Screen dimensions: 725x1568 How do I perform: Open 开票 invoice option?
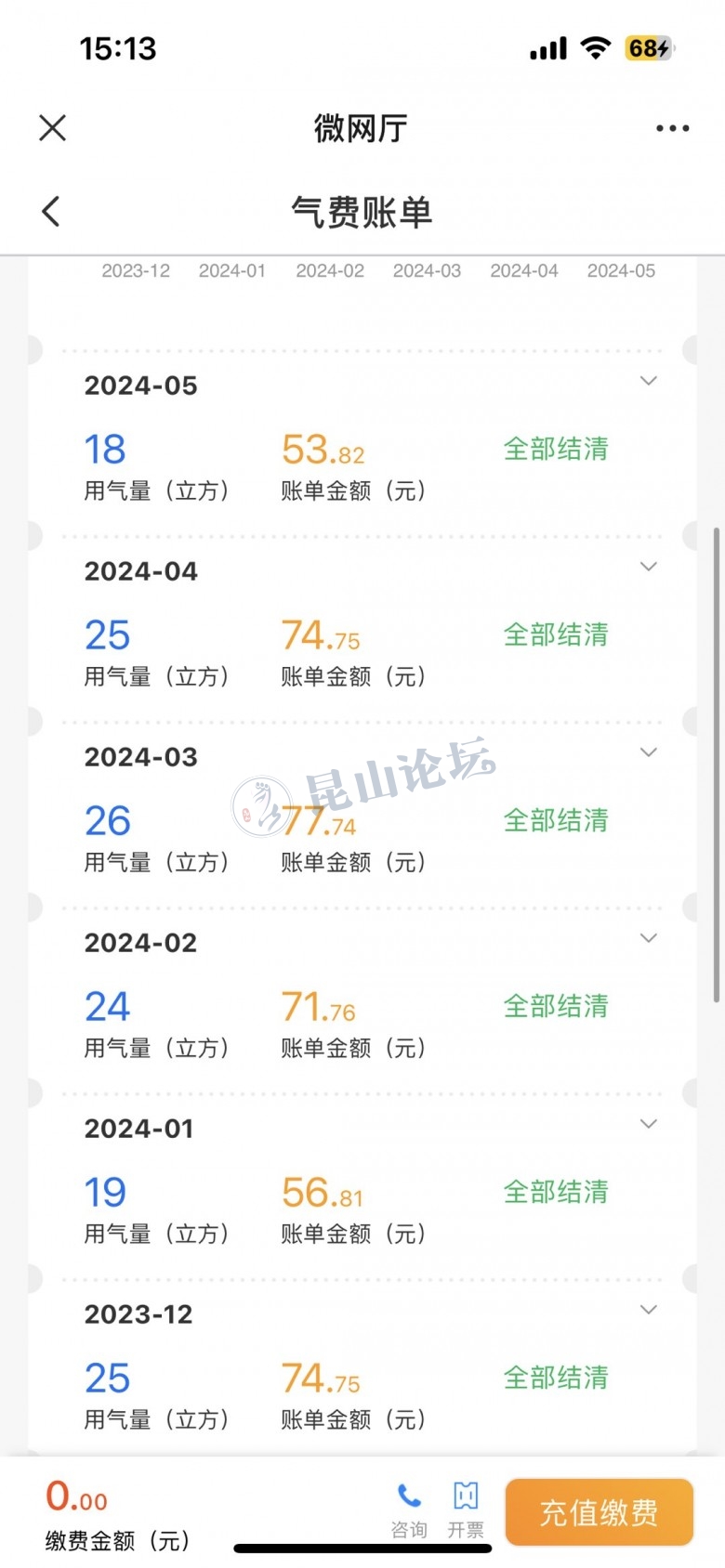point(466,1510)
